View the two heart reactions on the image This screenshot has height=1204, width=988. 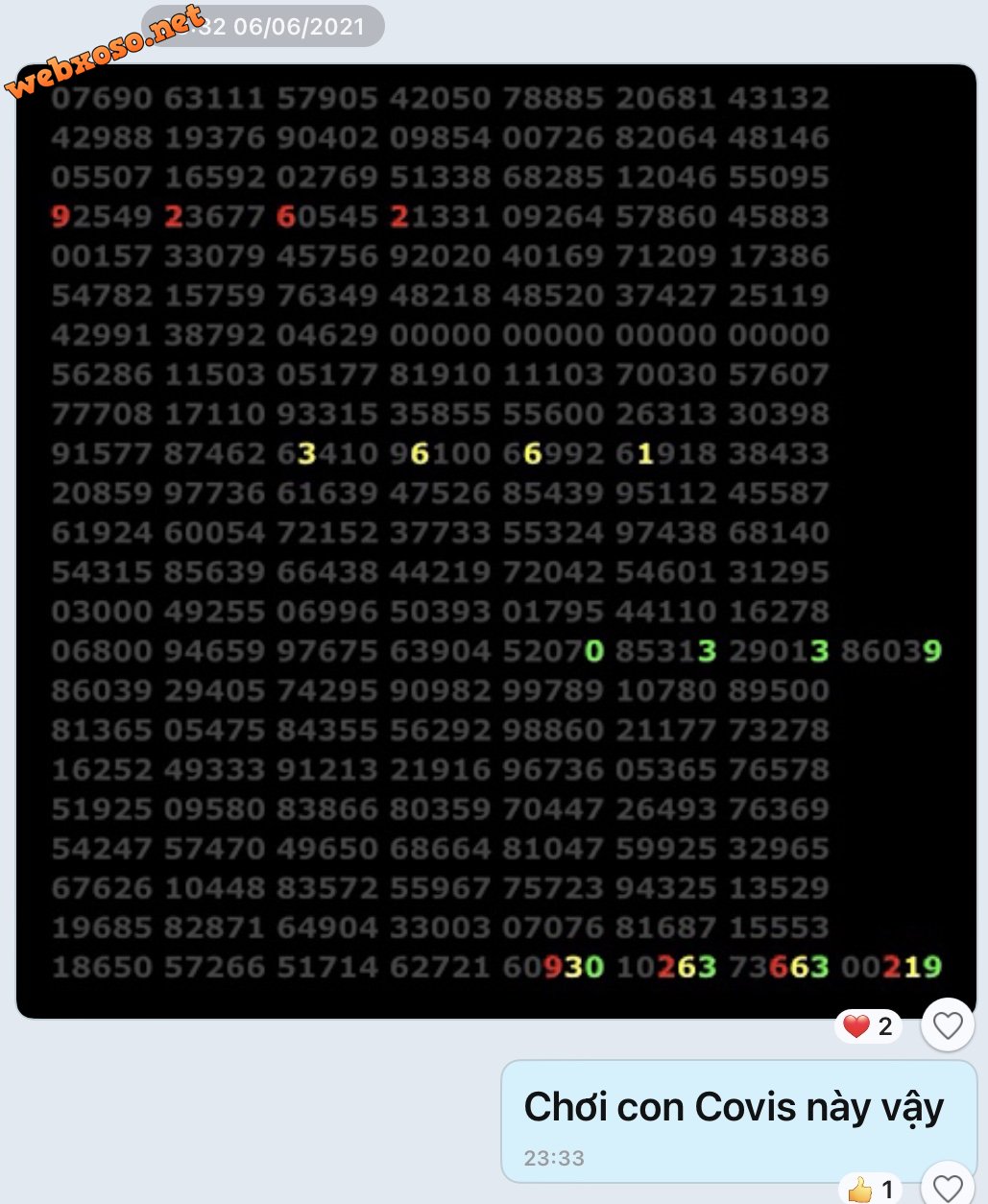click(x=868, y=1026)
